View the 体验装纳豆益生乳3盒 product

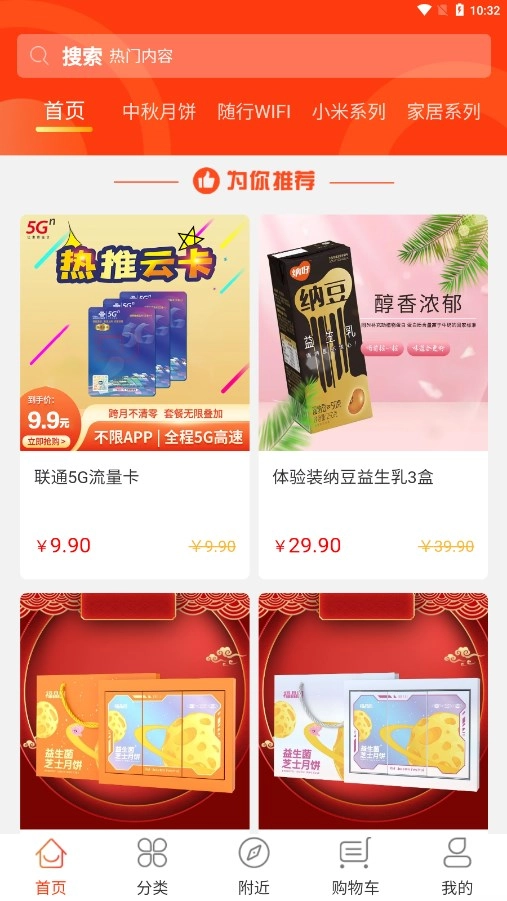pyautogui.click(x=373, y=396)
